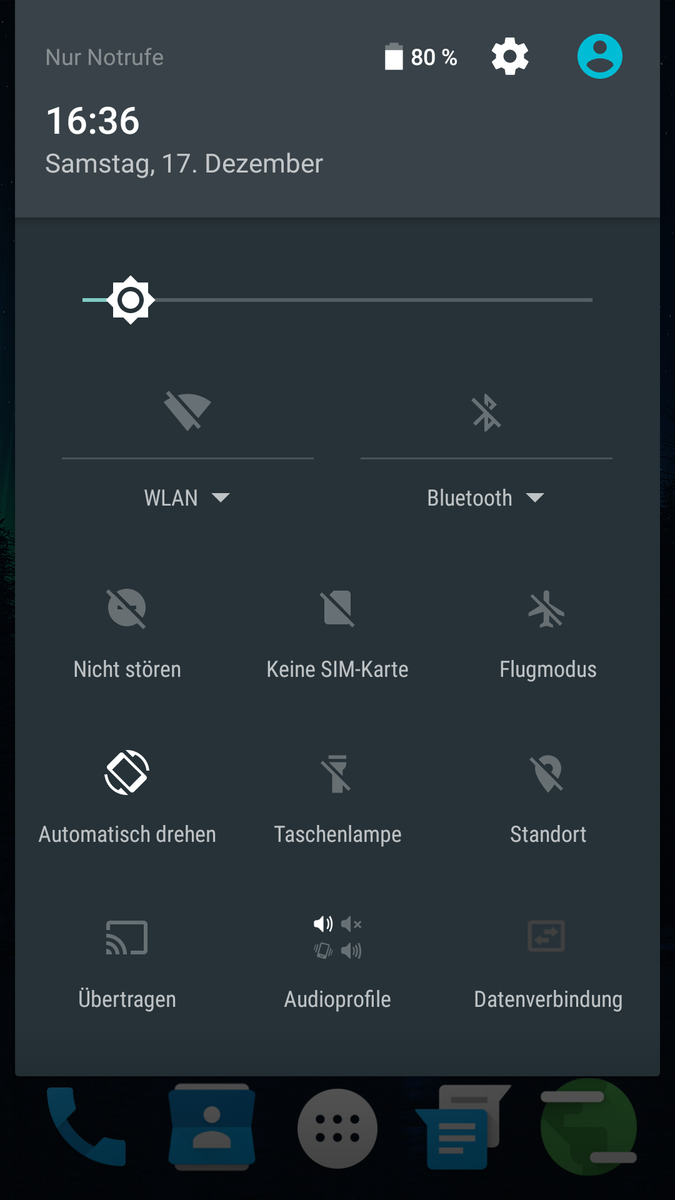The height and width of the screenshot is (1200, 675).
Task: Expand the WLAN dropdown
Action: (187, 498)
